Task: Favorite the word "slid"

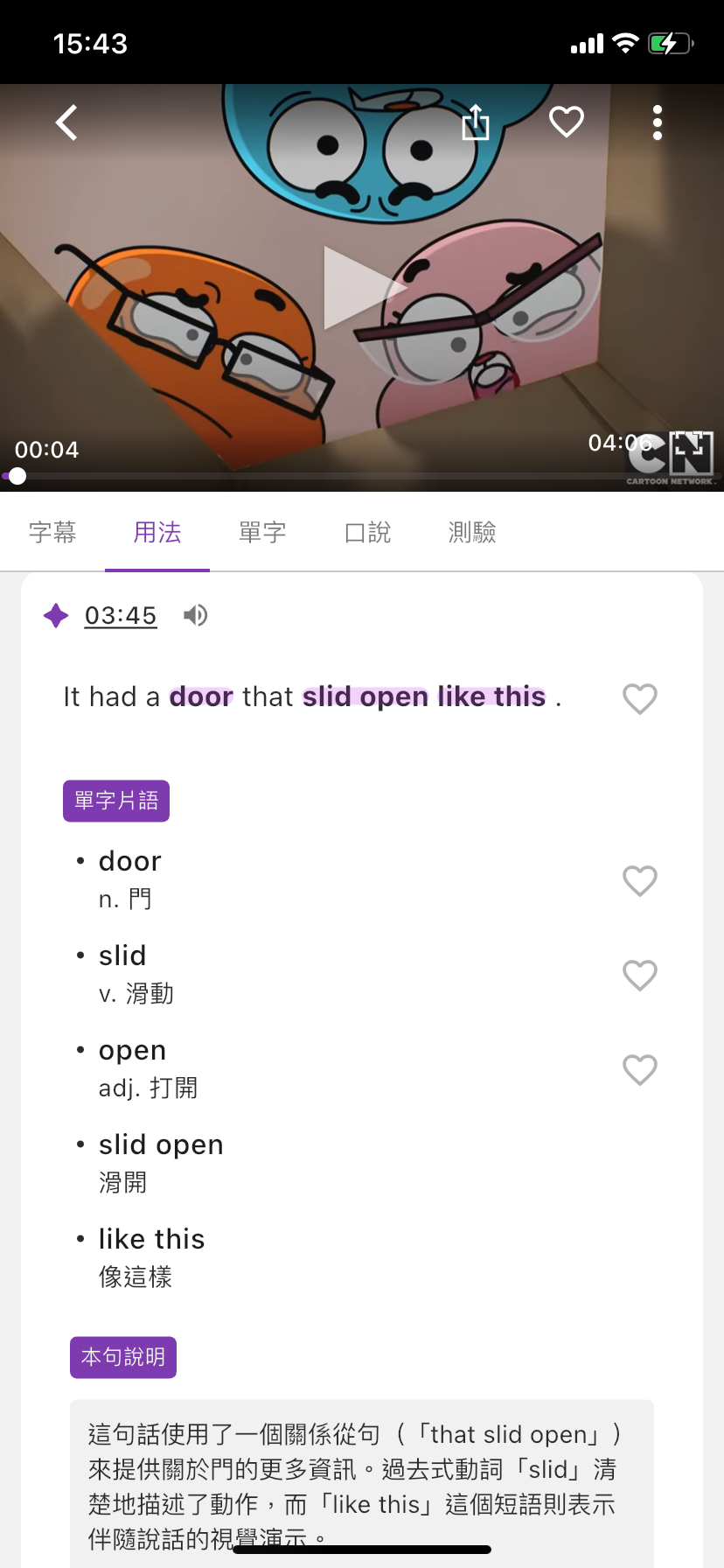Action: point(639,975)
